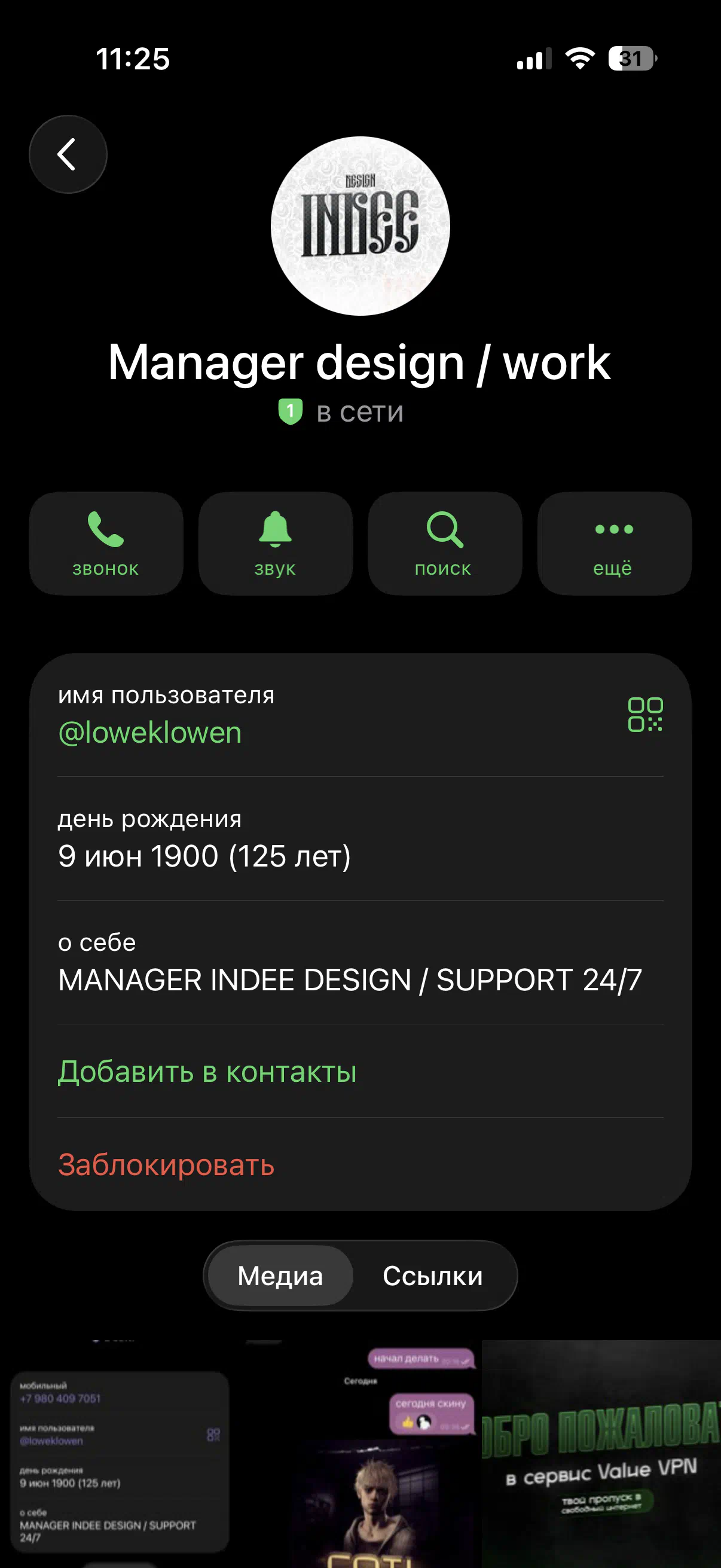Select Добавить в контакты
721x1568 pixels.
click(207, 1071)
